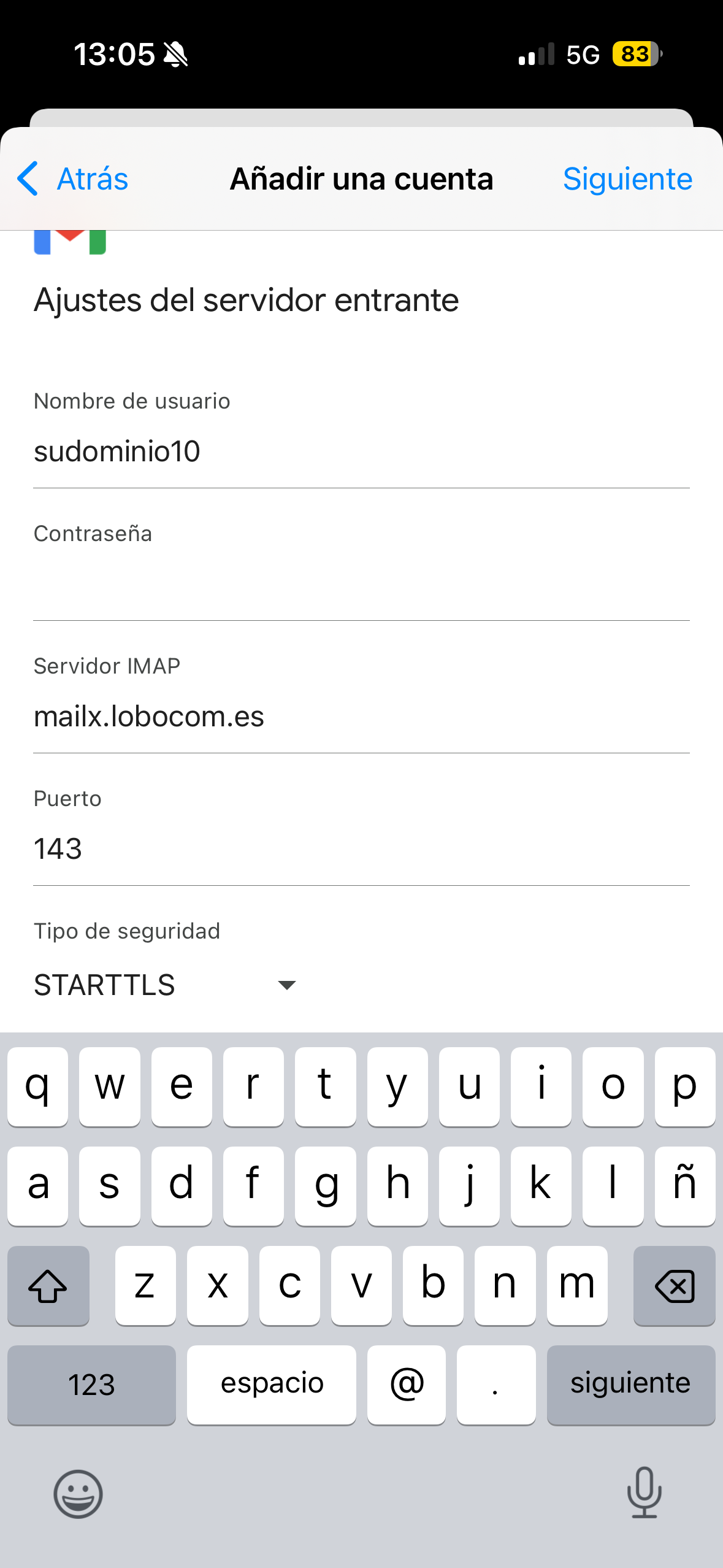
Task: Change the Puerto field value
Action: pyautogui.click(x=361, y=849)
